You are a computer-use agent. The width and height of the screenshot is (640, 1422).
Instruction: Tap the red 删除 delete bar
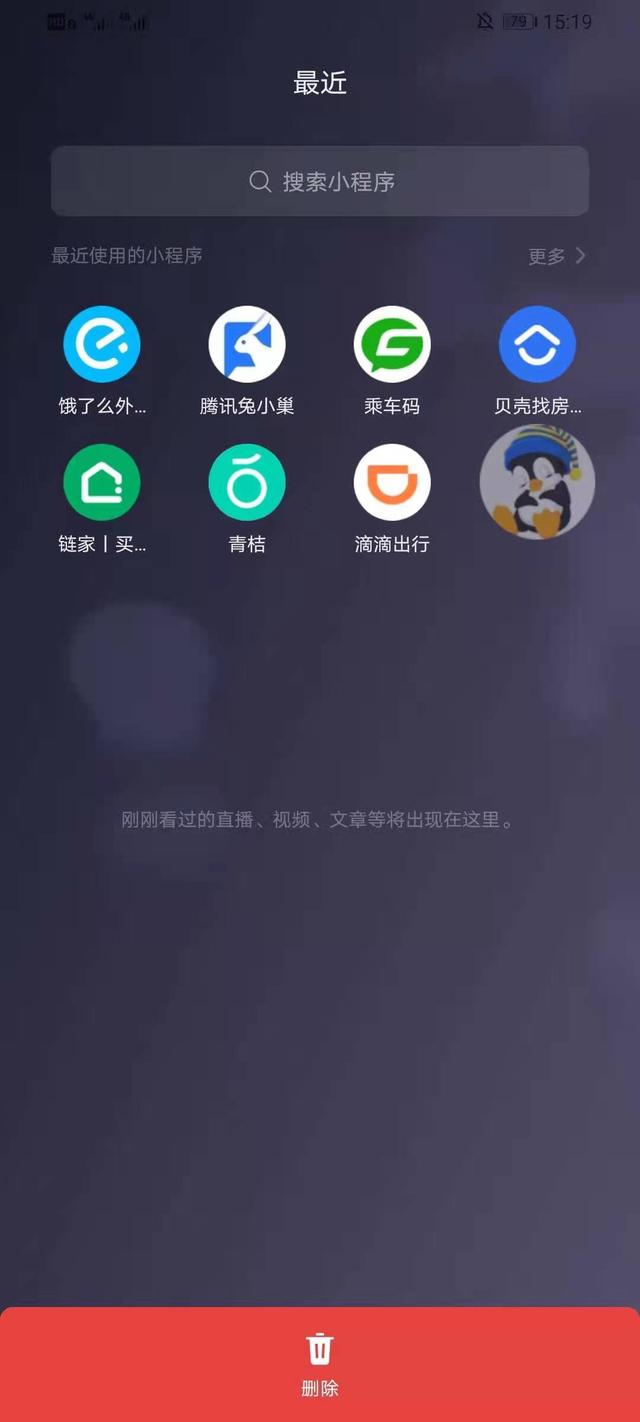[x=320, y=1363]
